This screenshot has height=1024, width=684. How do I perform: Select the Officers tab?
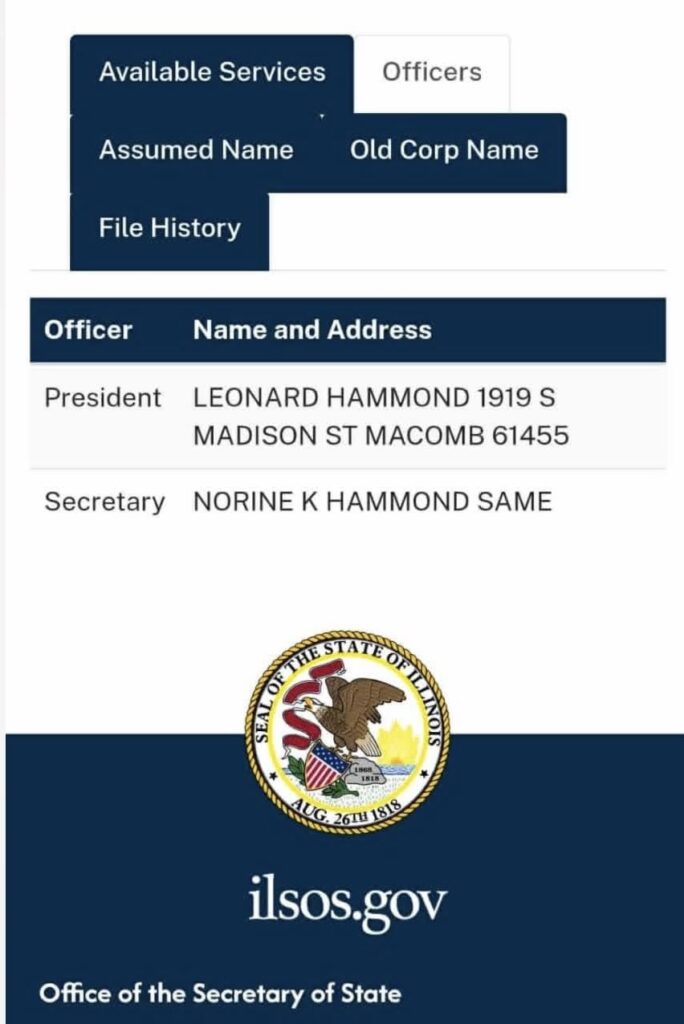click(432, 73)
